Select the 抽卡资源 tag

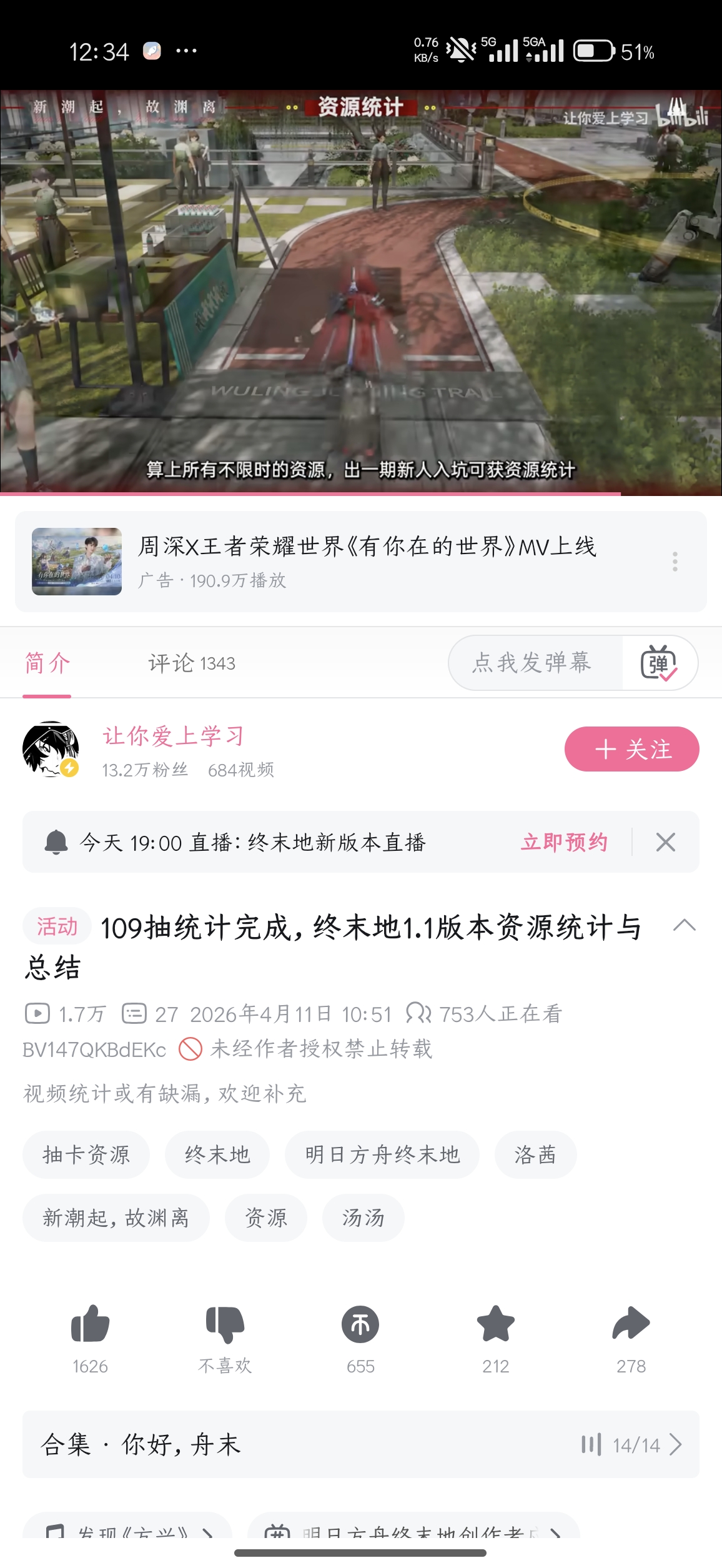click(86, 1154)
